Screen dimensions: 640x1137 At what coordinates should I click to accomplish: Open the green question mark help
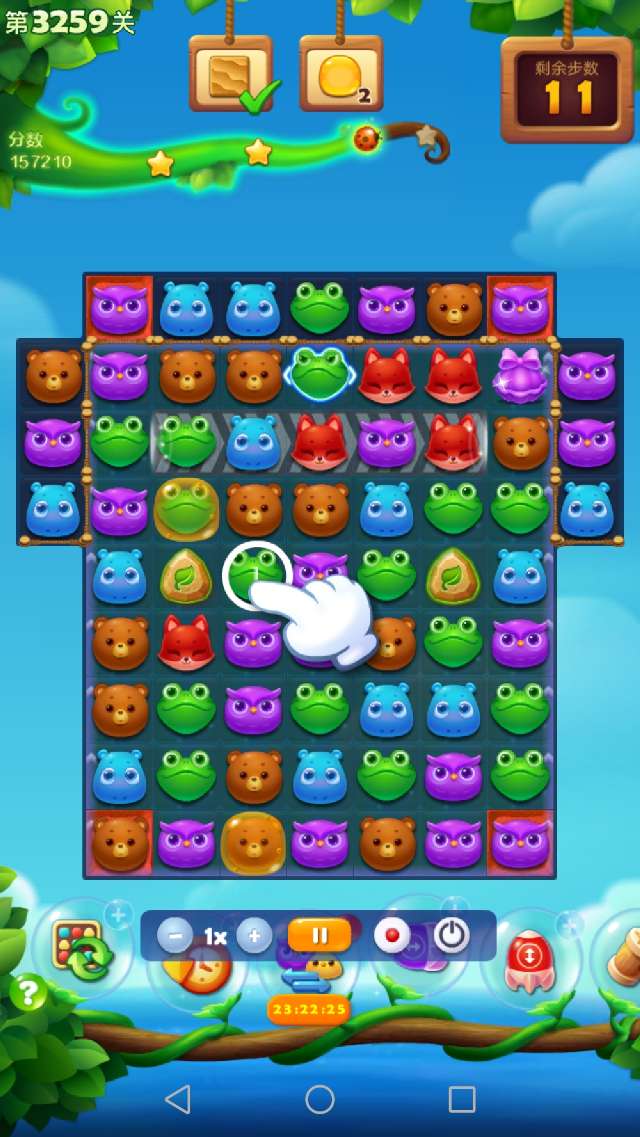click(x=28, y=993)
